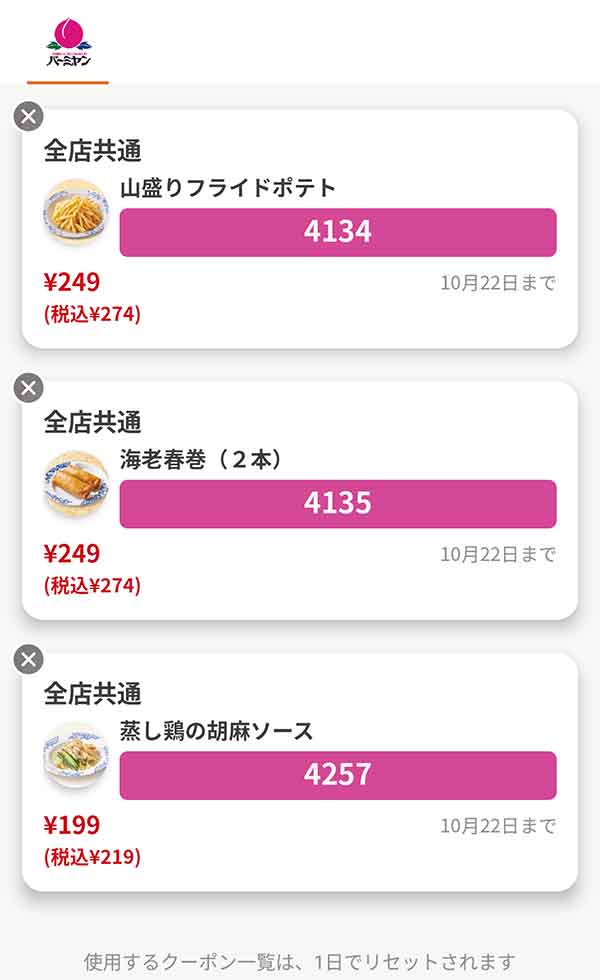Image resolution: width=600 pixels, height=980 pixels.
Task: Tap coupon code 4135 button
Action: click(x=337, y=503)
